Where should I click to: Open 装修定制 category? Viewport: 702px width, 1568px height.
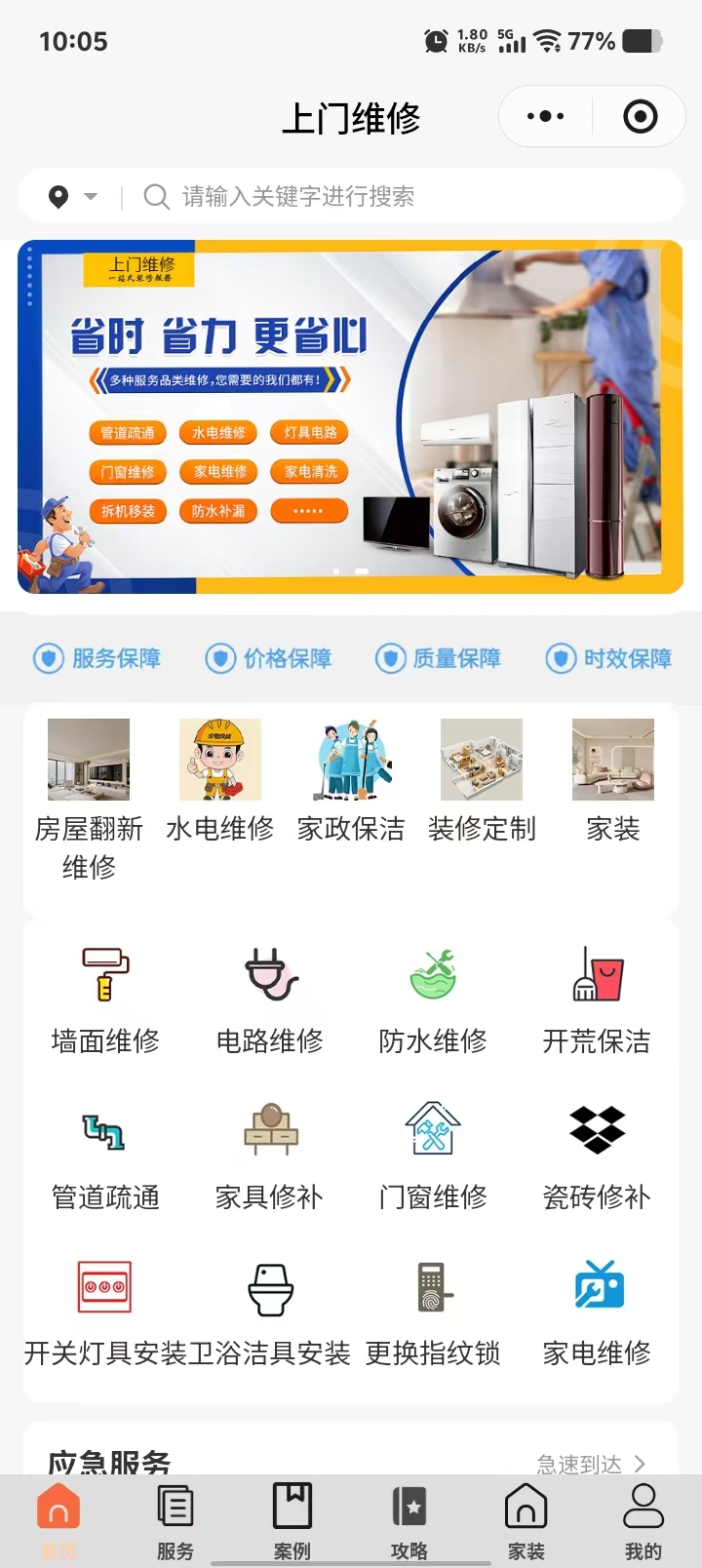click(482, 780)
